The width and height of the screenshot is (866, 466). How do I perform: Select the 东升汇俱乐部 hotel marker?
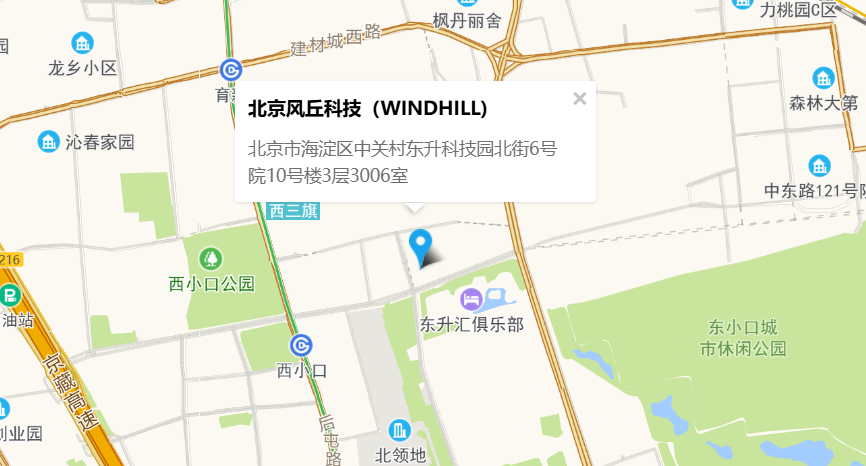[x=470, y=298]
